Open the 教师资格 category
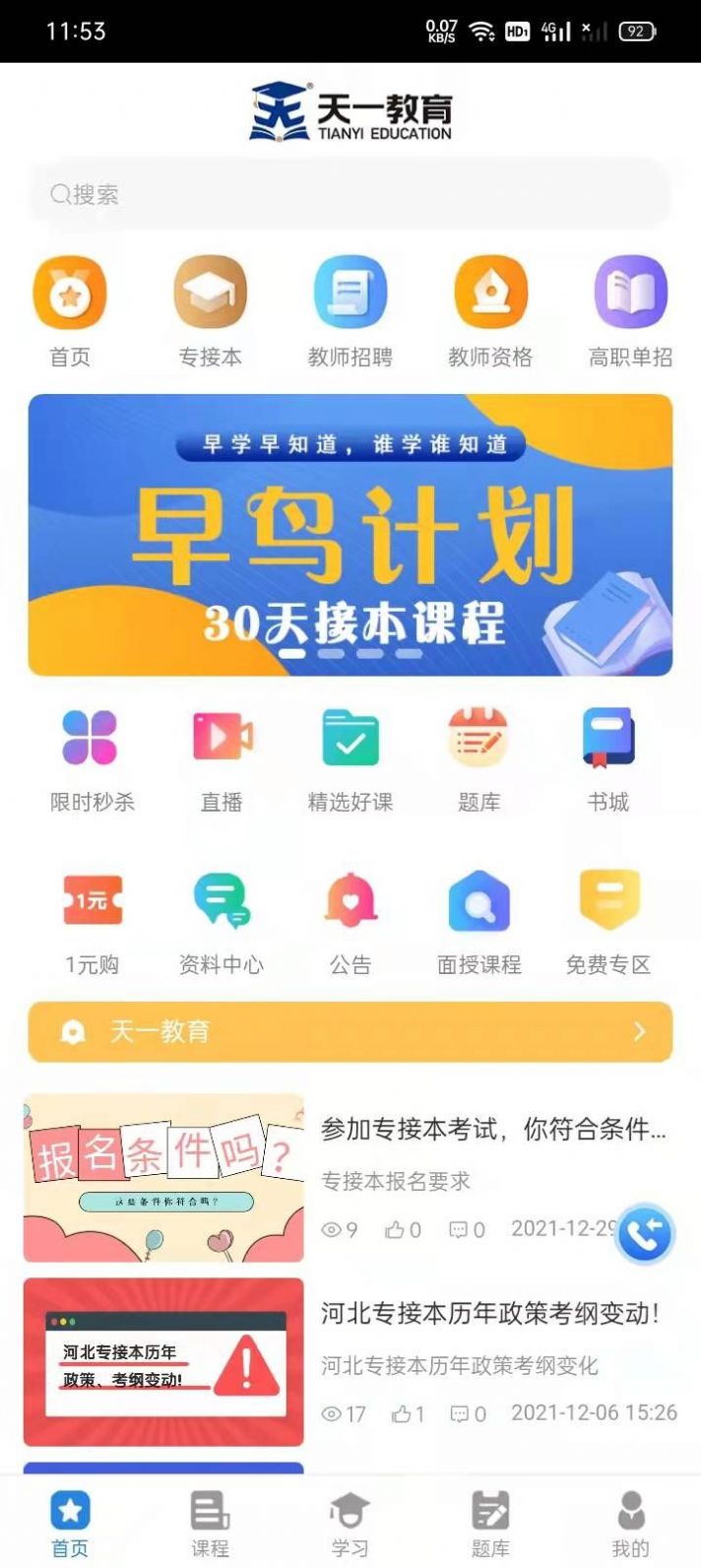The height and width of the screenshot is (1568, 701). 490,310
